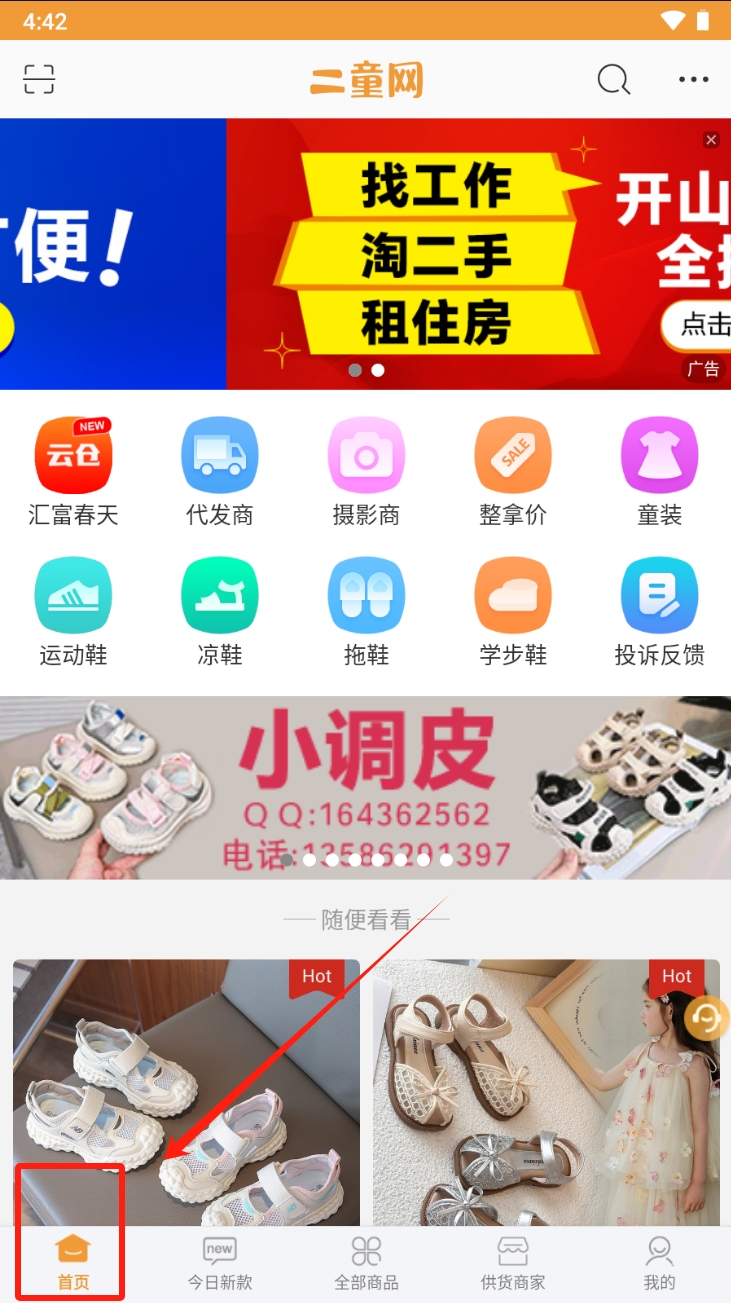Switch to the 今日新款 tab
731x1303 pixels.
220,1264
